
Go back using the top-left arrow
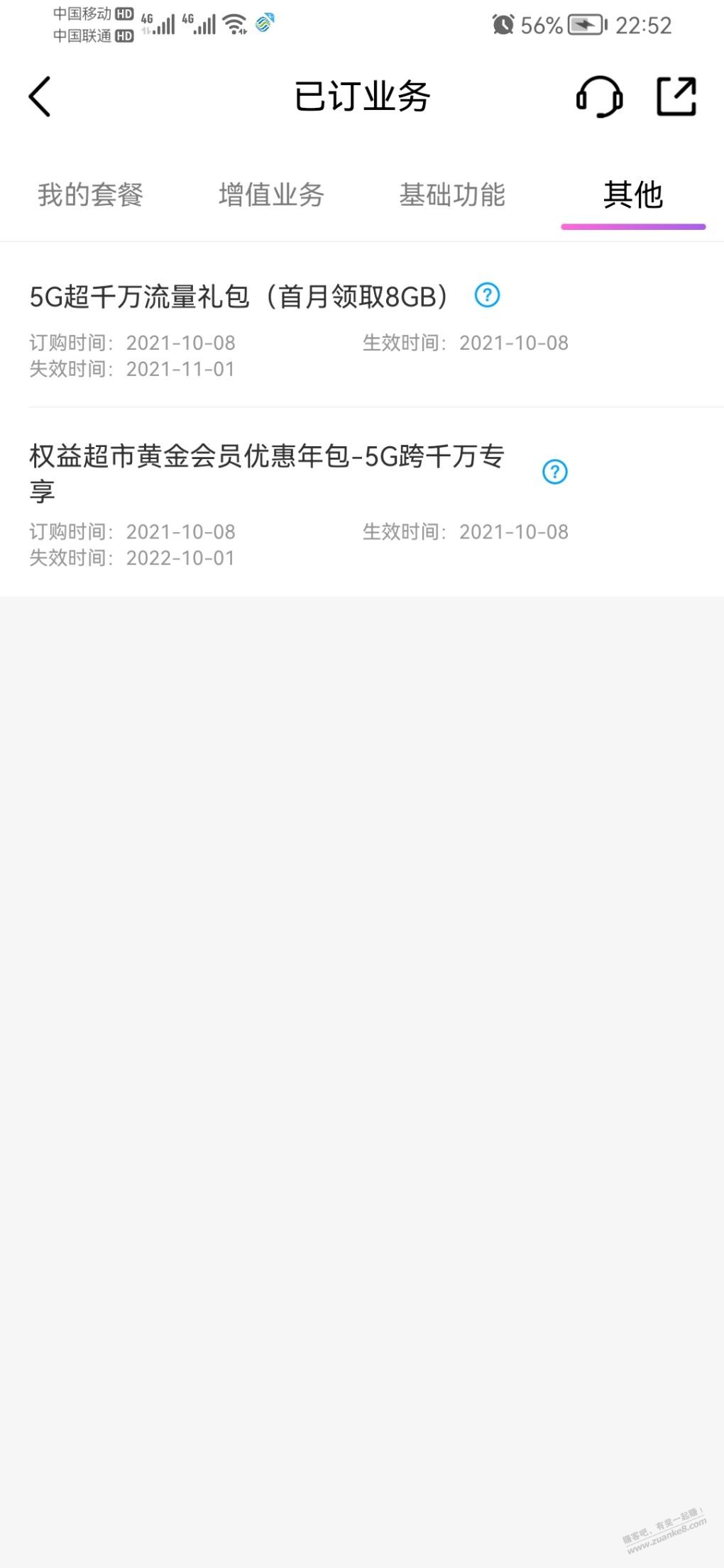pyautogui.click(x=40, y=96)
